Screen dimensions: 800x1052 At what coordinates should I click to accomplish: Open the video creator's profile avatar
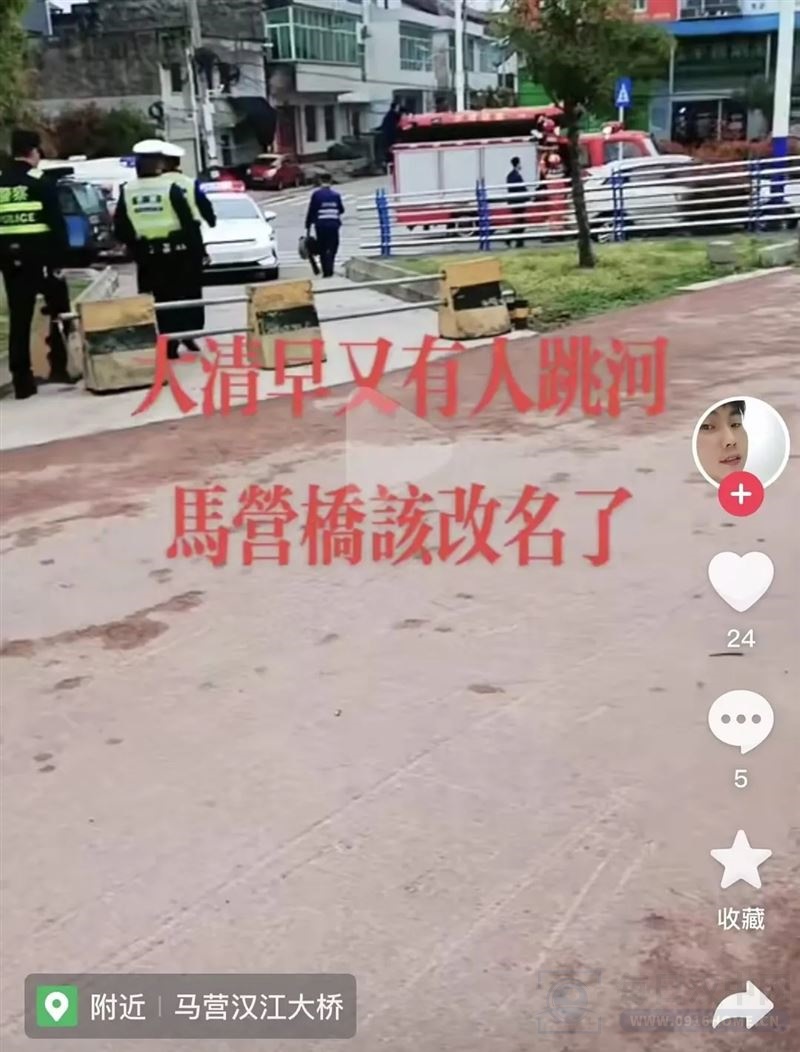[x=740, y=441]
